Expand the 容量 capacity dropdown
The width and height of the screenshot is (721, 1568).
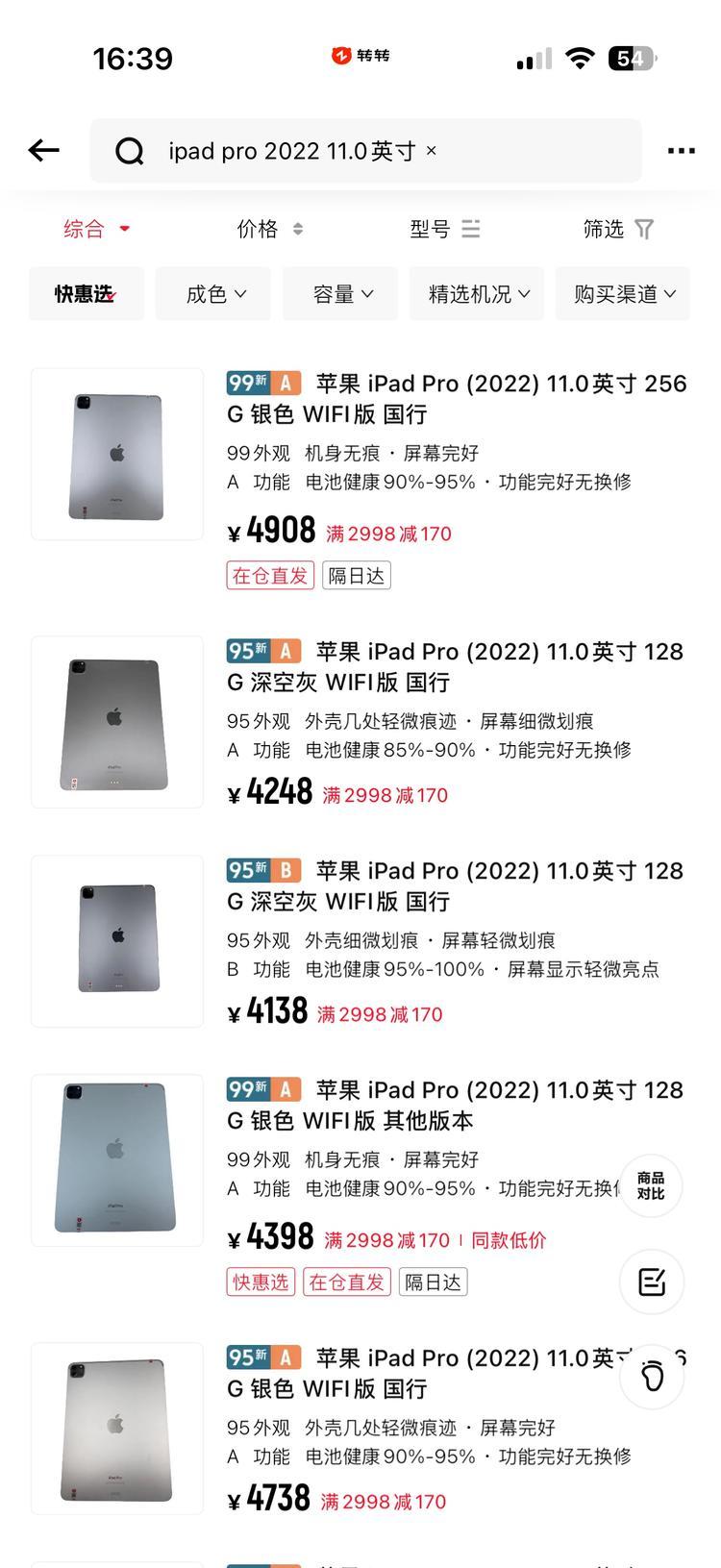tap(340, 294)
